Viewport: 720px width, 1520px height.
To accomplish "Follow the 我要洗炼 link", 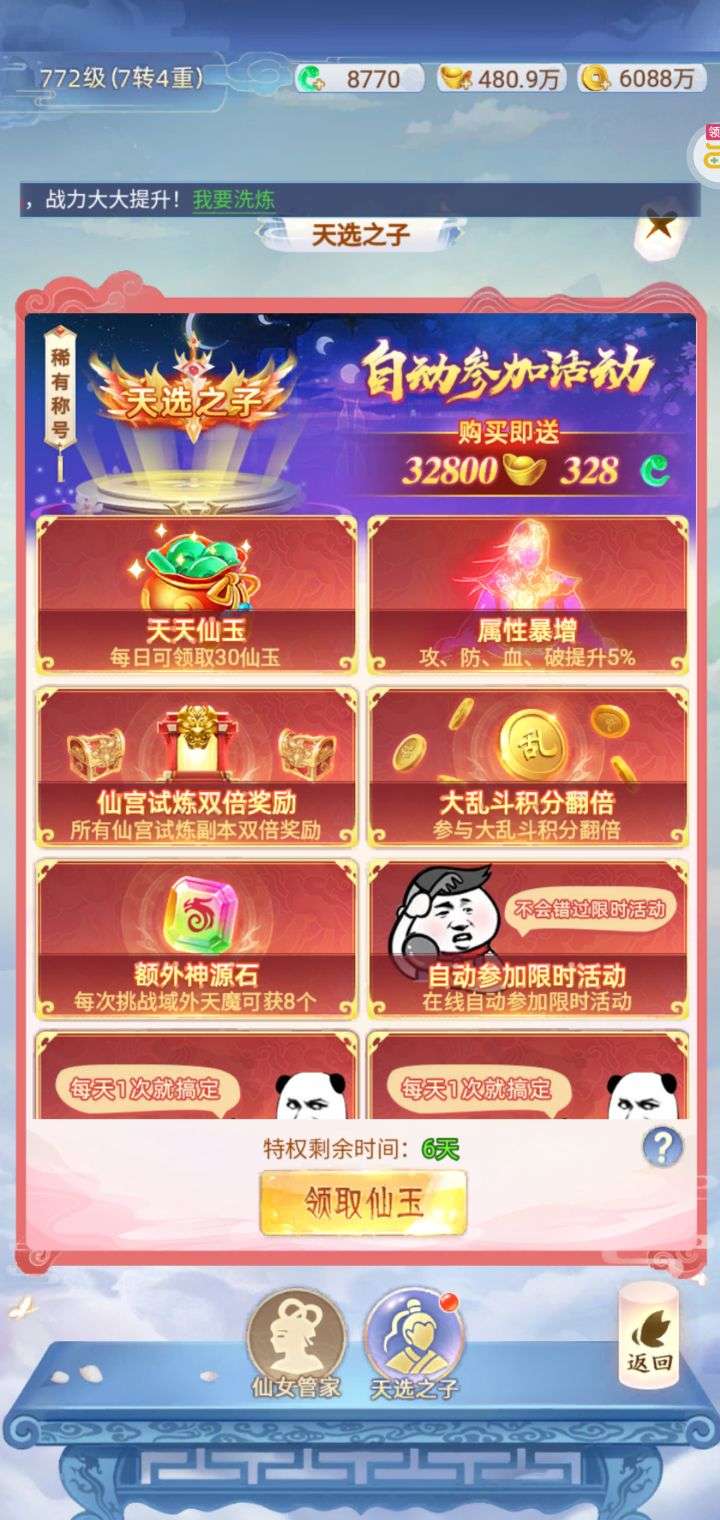I will tap(234, 200).
